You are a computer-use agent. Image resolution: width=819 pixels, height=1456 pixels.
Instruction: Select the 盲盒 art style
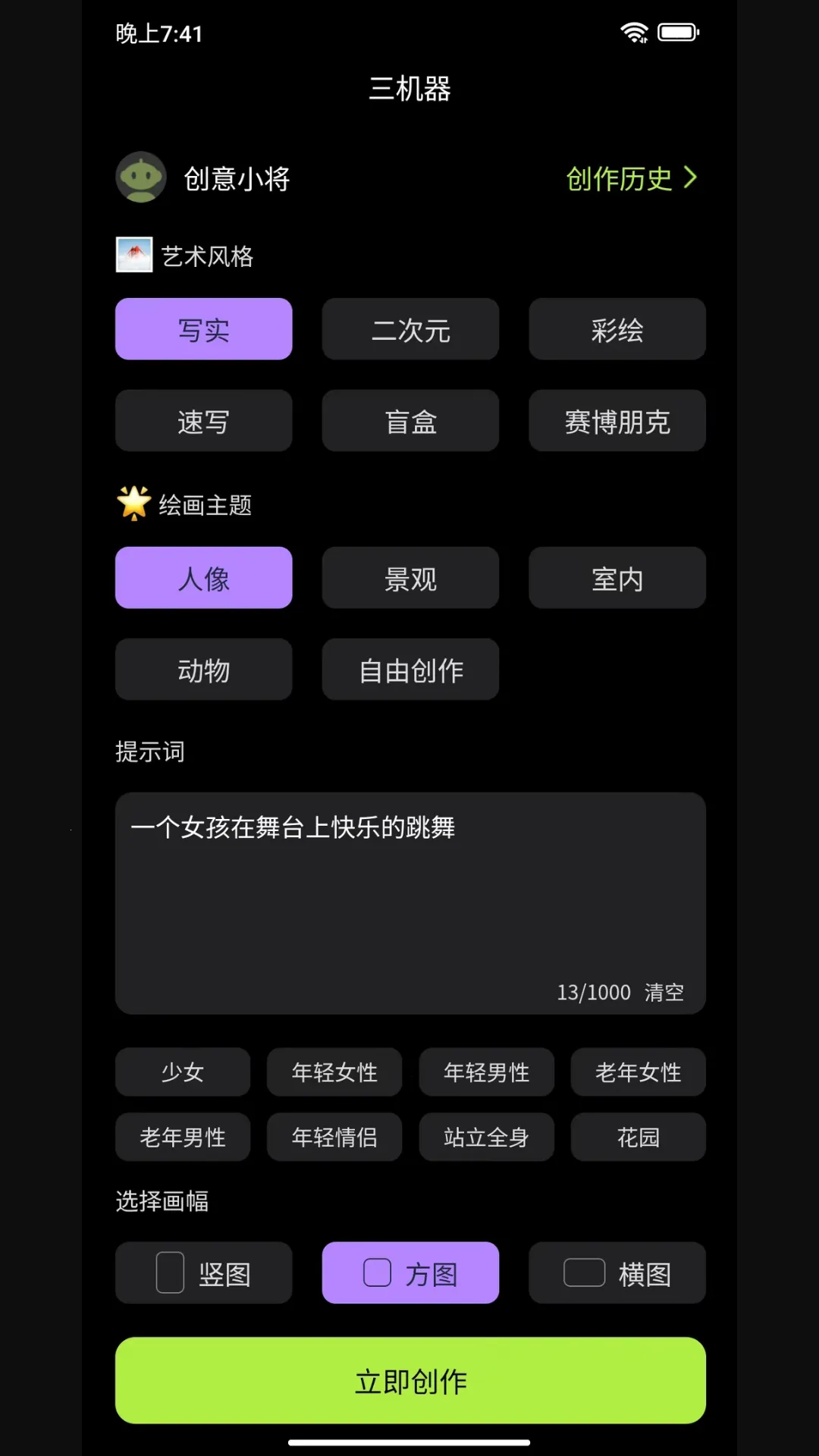pyautogui.click(x=409, y=421)
